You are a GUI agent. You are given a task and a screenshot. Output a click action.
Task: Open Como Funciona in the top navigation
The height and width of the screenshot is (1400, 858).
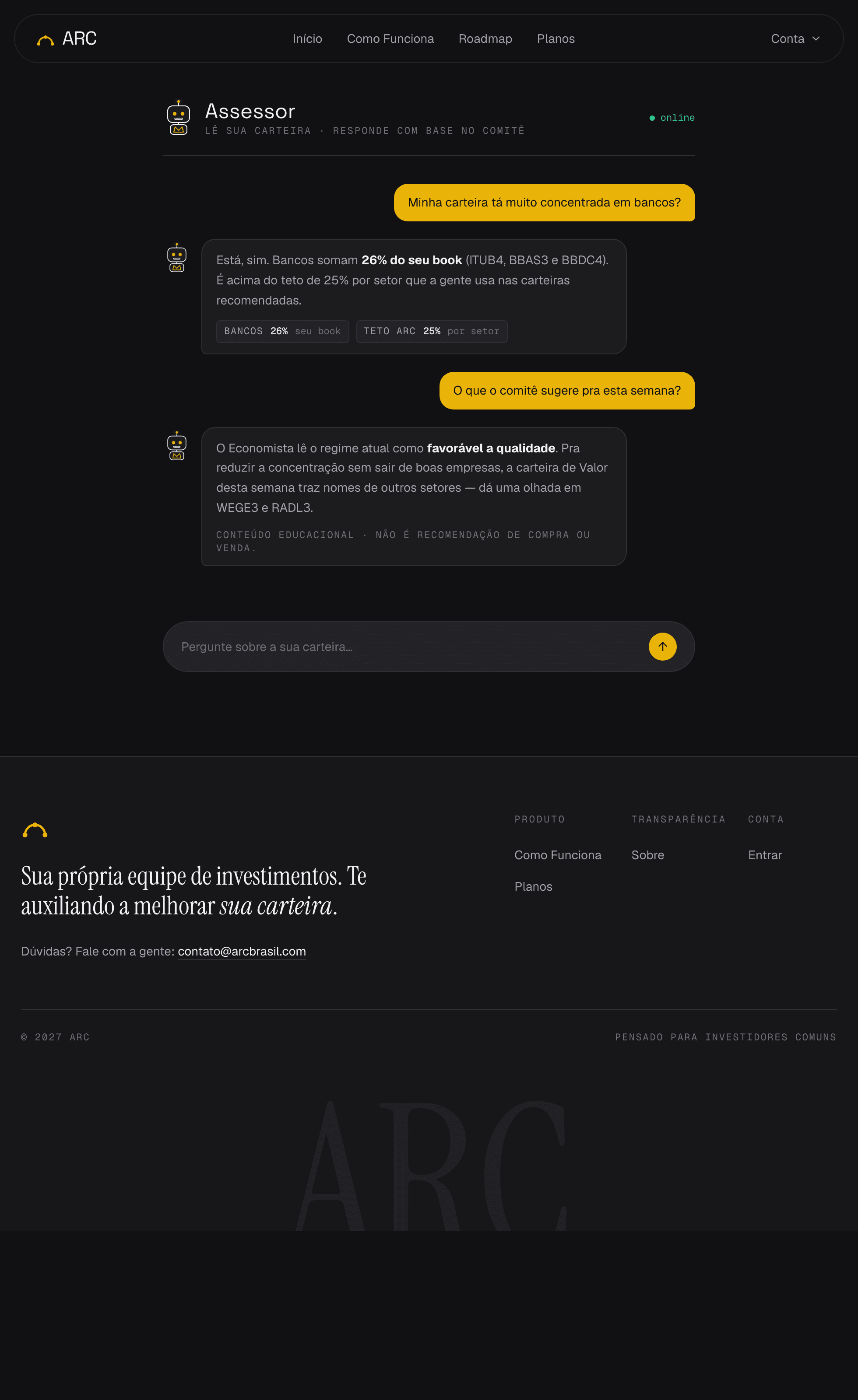(390, 38)
